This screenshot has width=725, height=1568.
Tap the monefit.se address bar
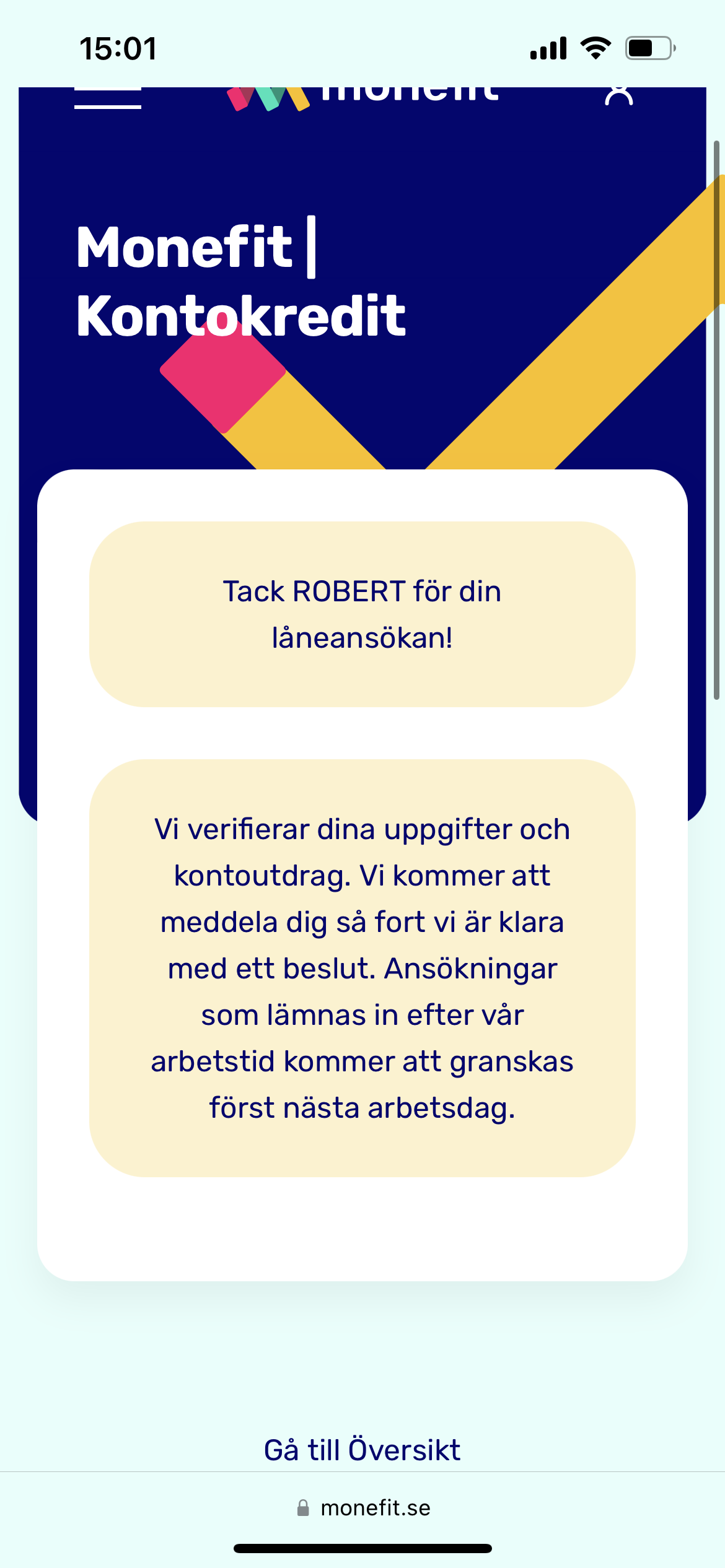point(364,1508)
